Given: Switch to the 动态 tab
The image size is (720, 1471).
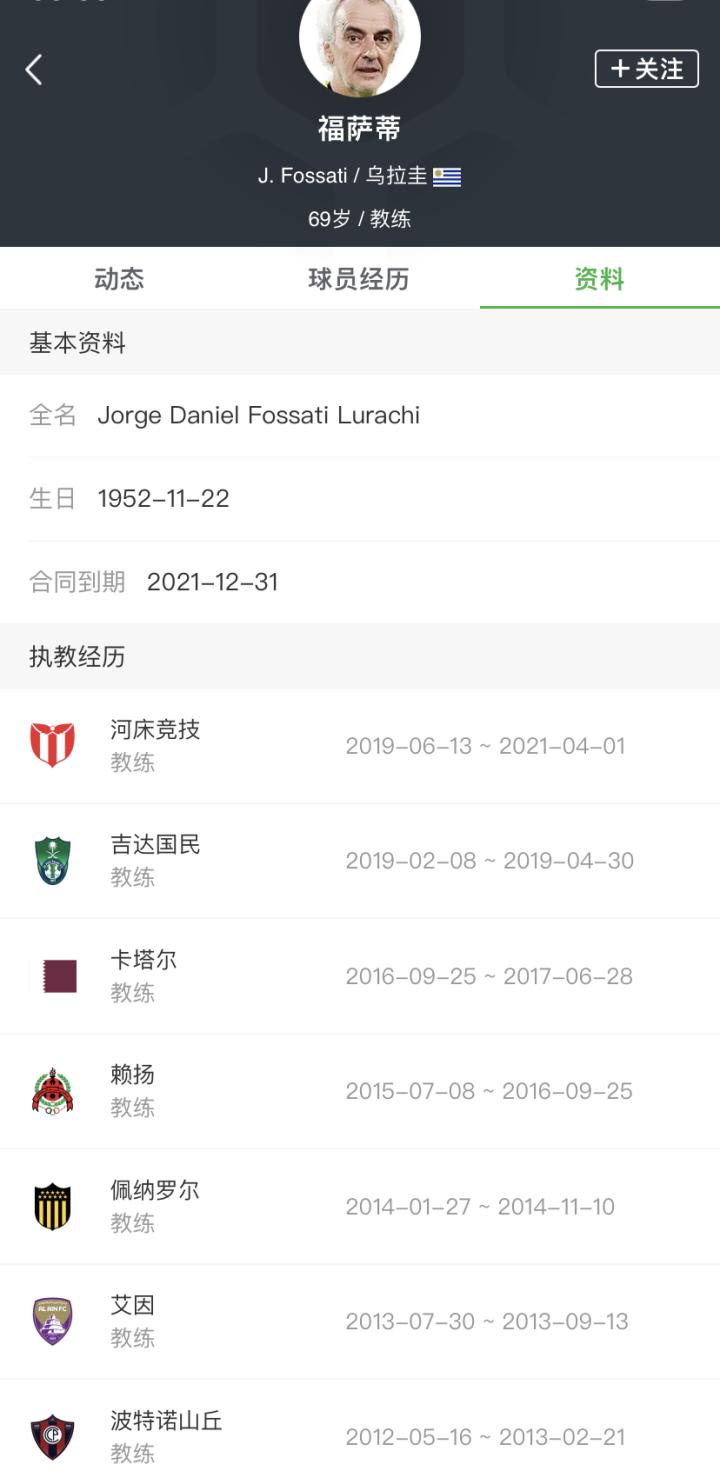Looking at the screenshot, I should click(x=119, y=279).
